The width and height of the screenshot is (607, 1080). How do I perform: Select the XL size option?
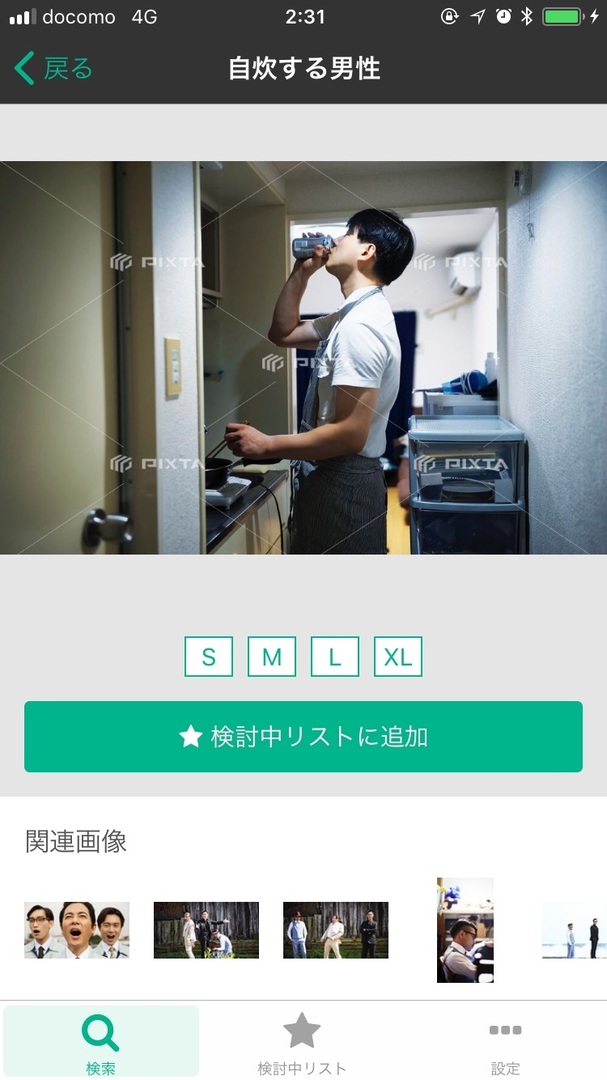398,656
